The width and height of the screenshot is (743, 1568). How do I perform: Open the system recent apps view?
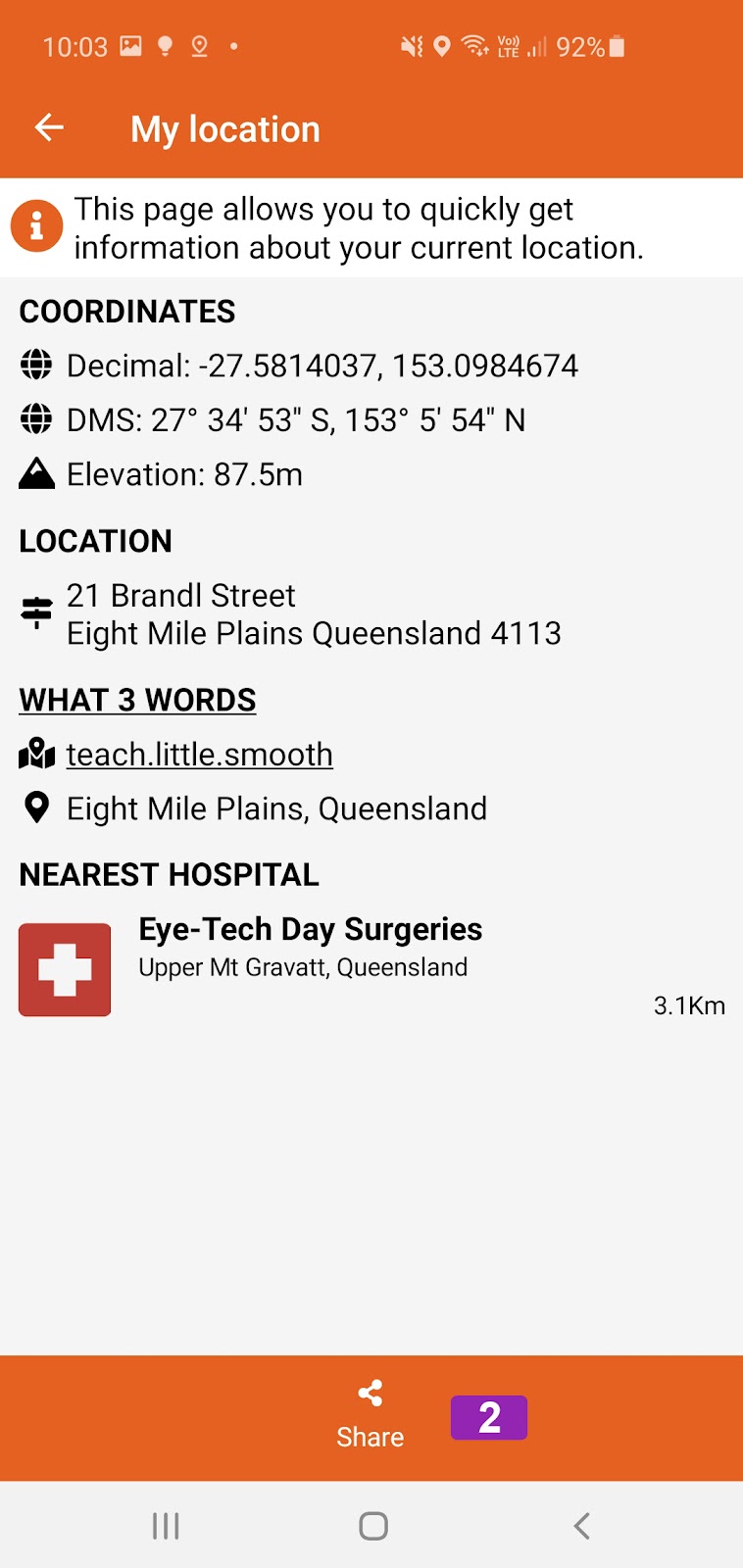coord(165,1525)
